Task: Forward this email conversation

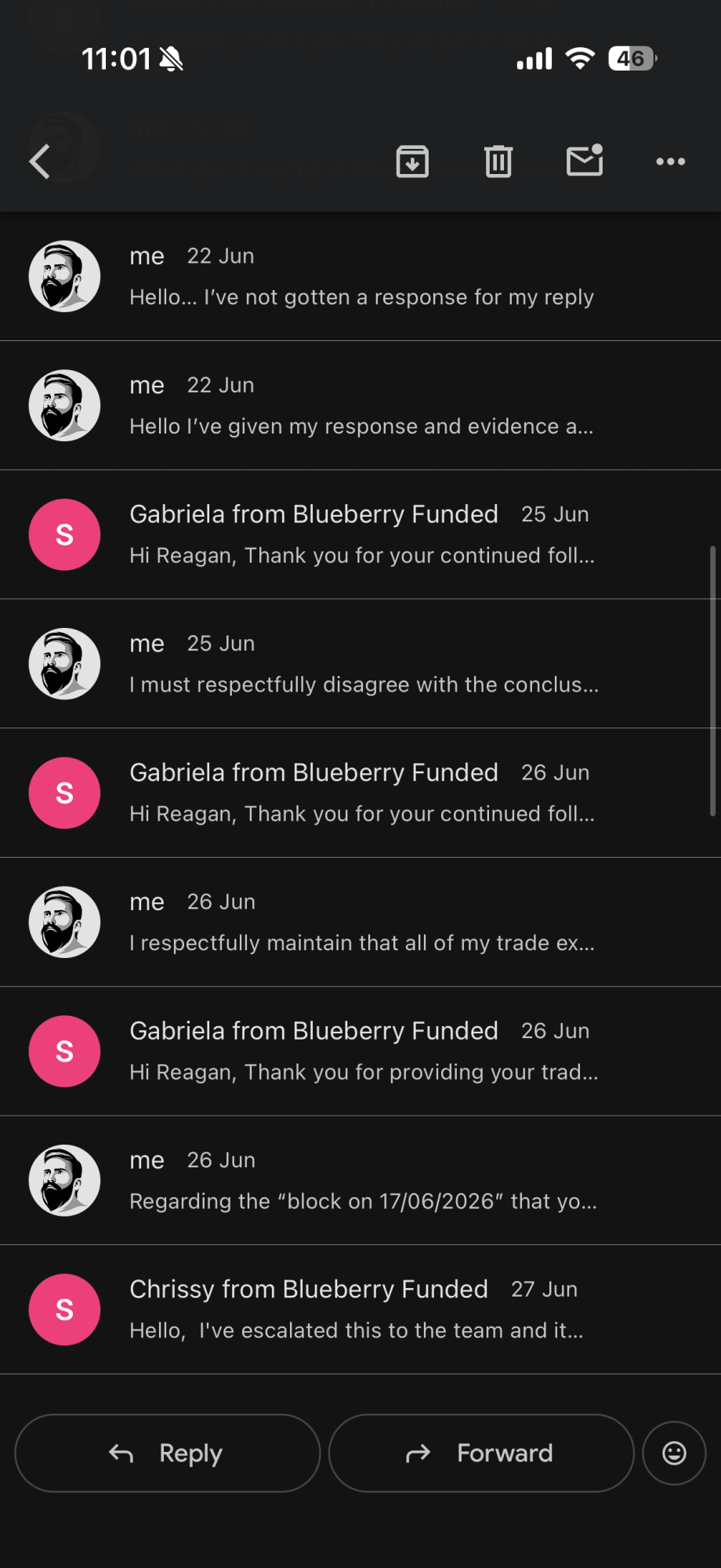Action: click(481, 1453)
